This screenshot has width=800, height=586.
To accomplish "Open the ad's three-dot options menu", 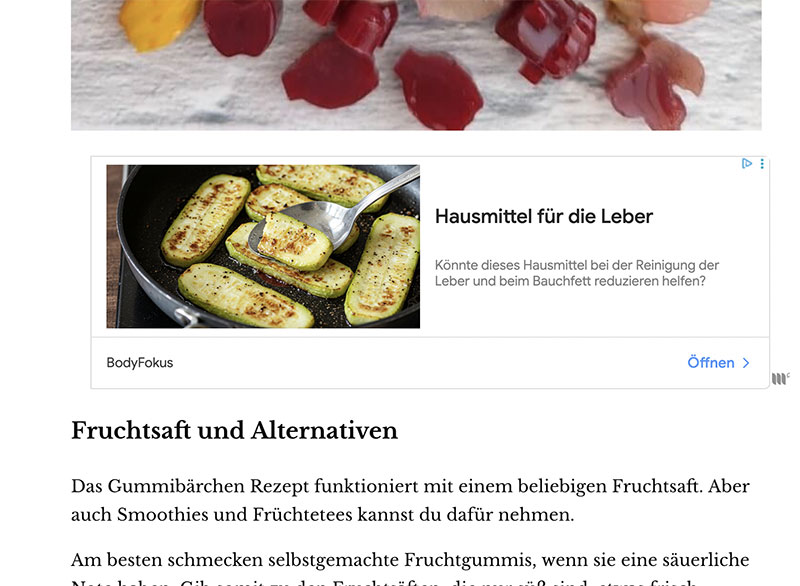I will coord(762,164).
